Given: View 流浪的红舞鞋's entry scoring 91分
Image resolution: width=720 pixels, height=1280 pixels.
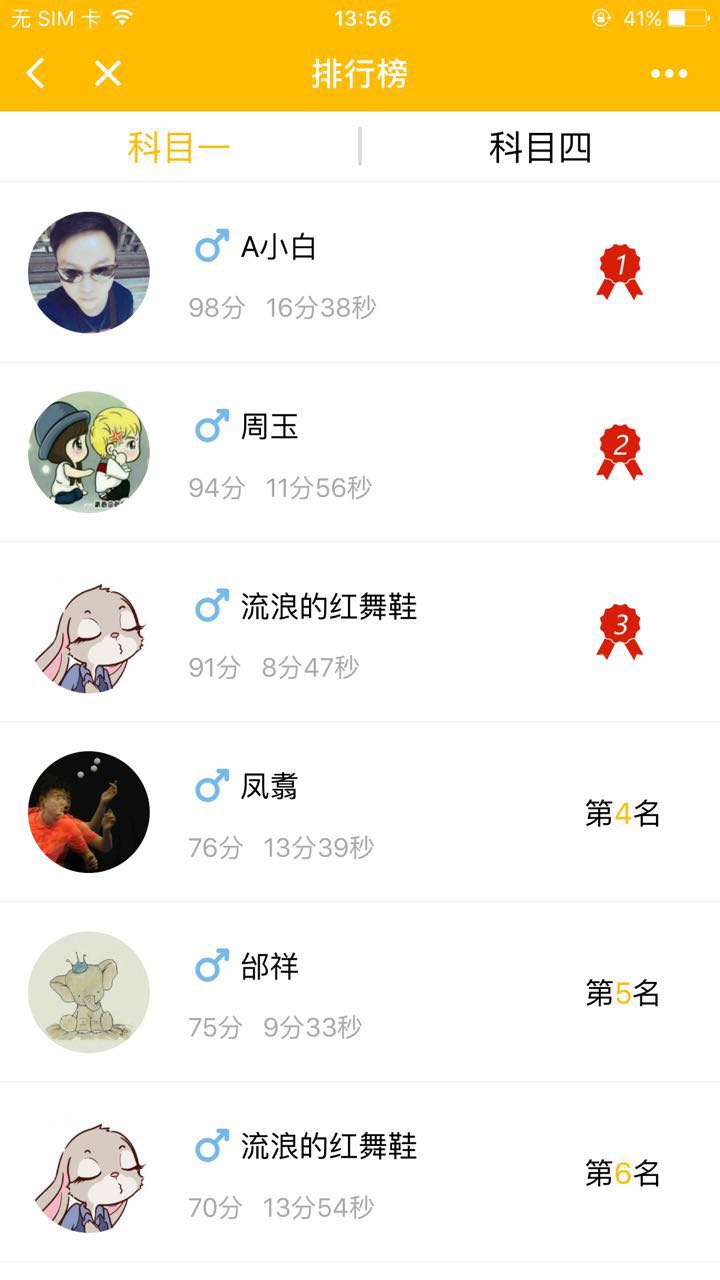Looking at the screenshot, I should pyautogui.click(x=360, y=632).
